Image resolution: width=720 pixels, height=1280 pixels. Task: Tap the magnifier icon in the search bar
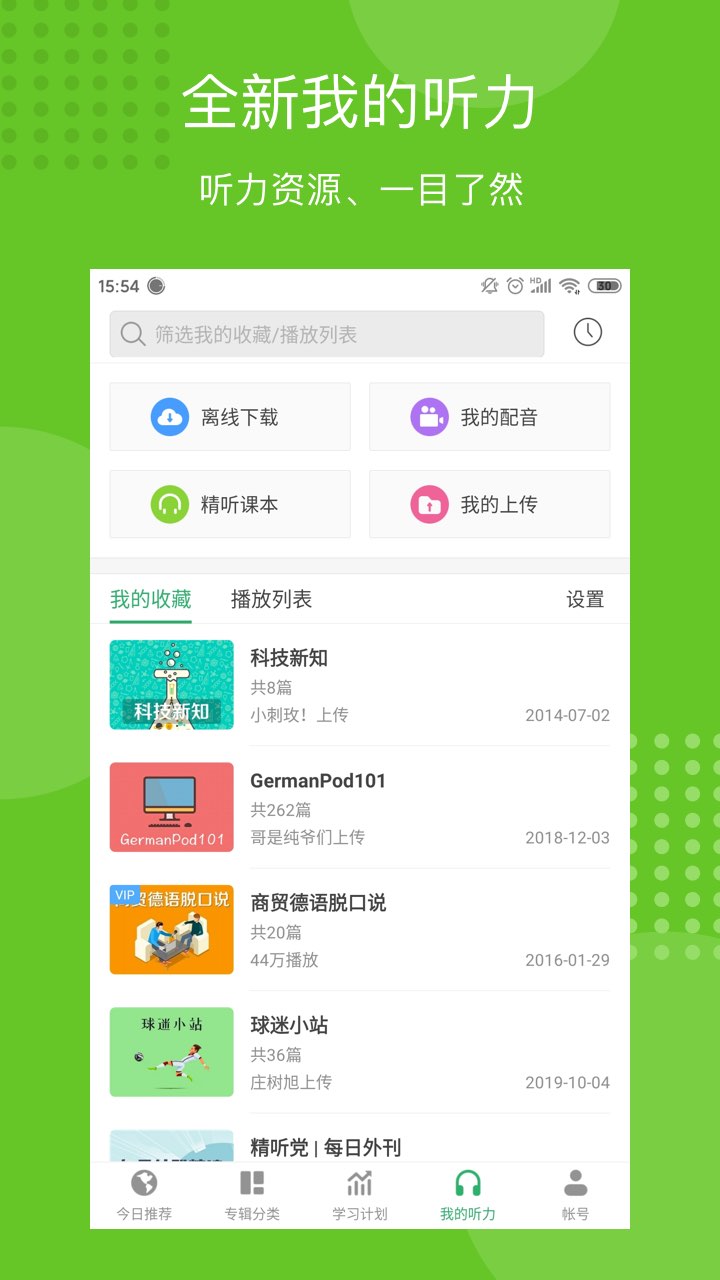tap(132, 334)
